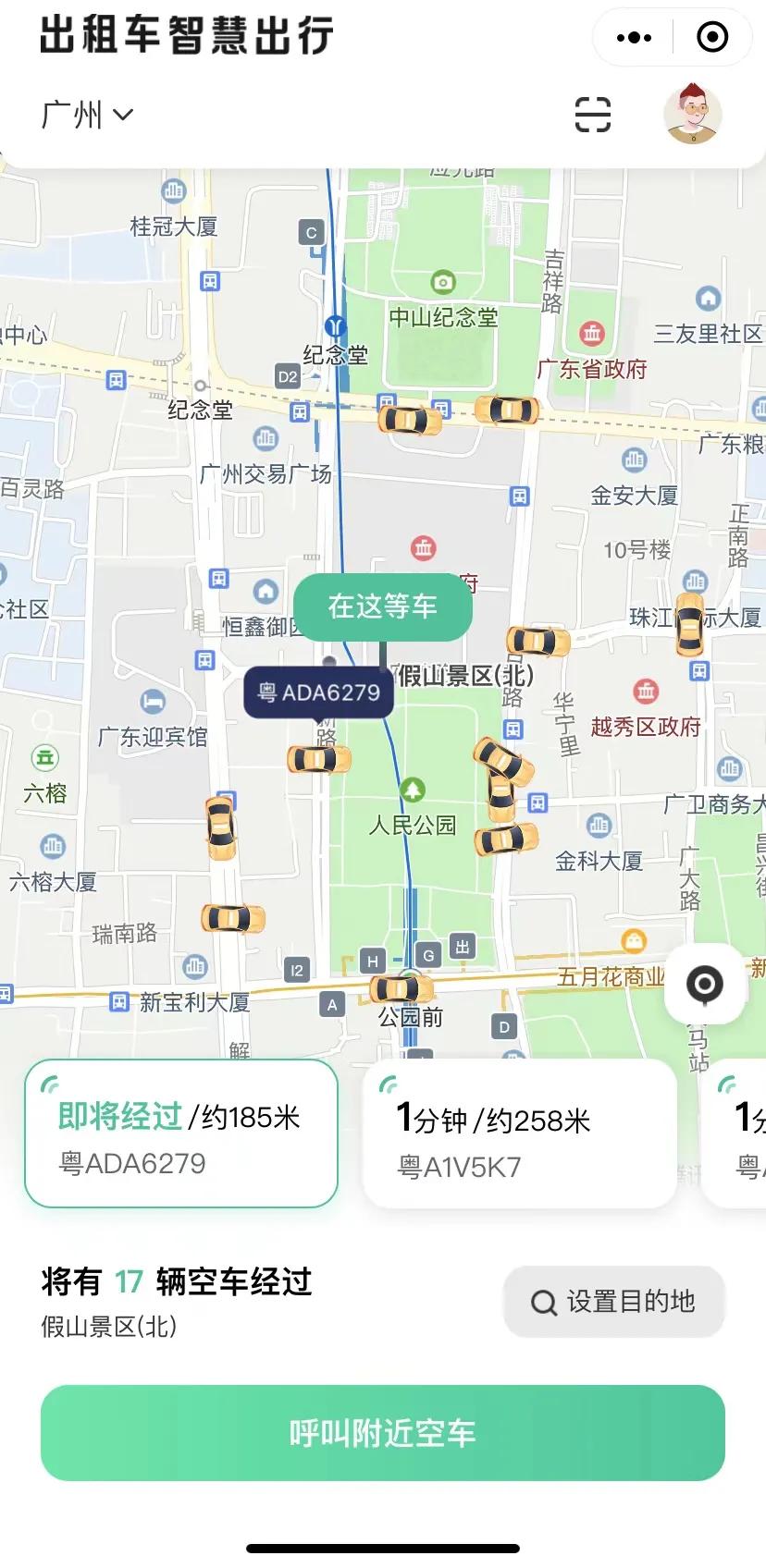Image resolution: width=766 pixels, height=1568 pixels.
Task: Tap the 粤ADA6279 plate label on map
Action: pyautogui.click(x=318, y=691)
